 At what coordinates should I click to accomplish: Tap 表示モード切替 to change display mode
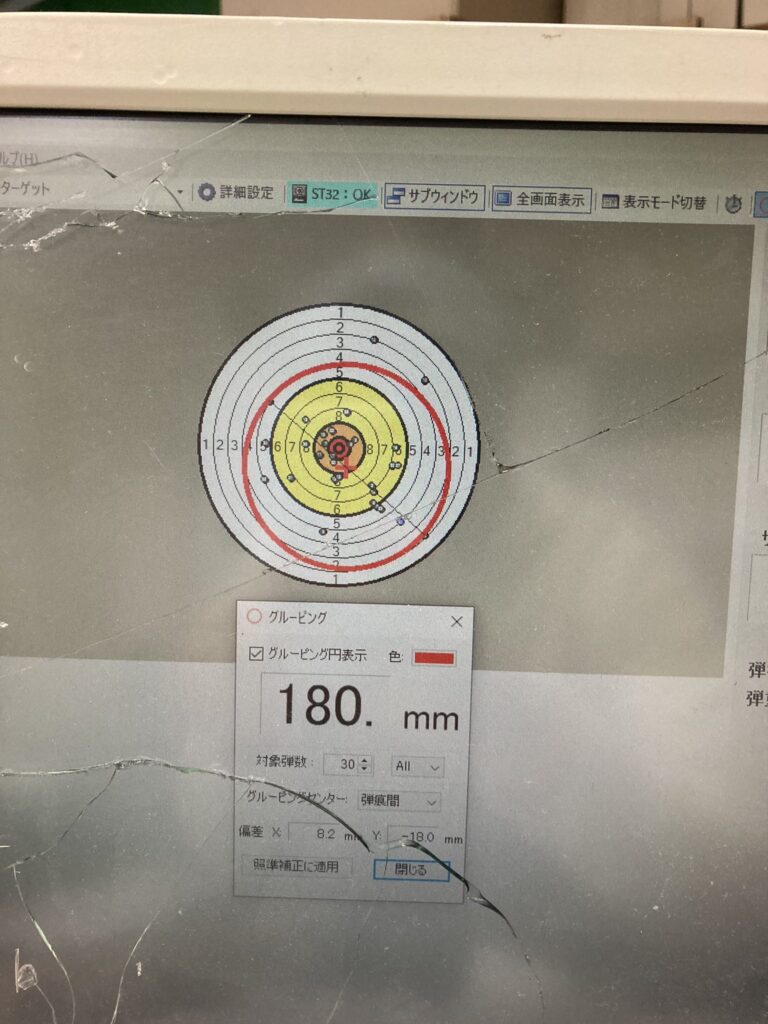click(654, 202)
